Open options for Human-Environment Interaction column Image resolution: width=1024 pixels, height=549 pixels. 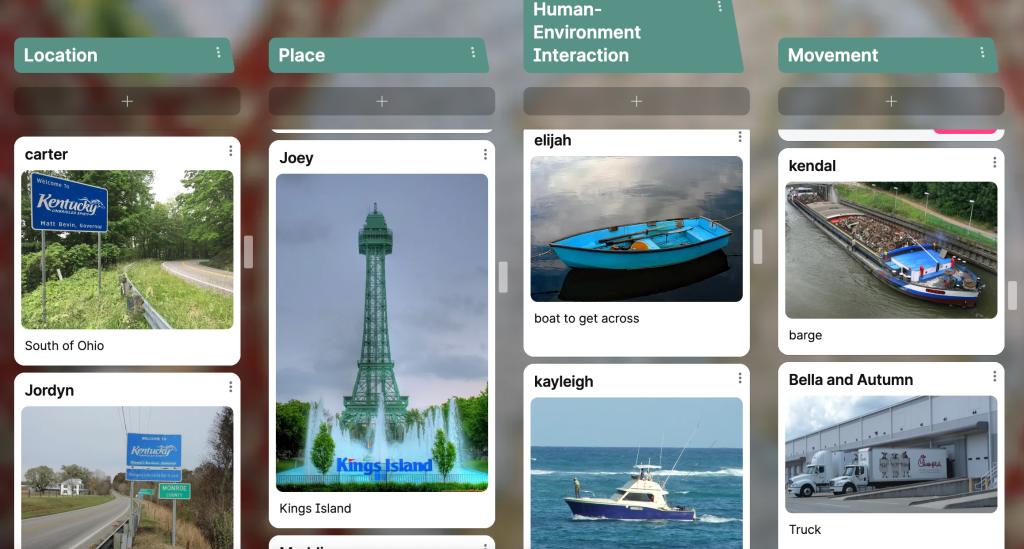pos(719,7)
